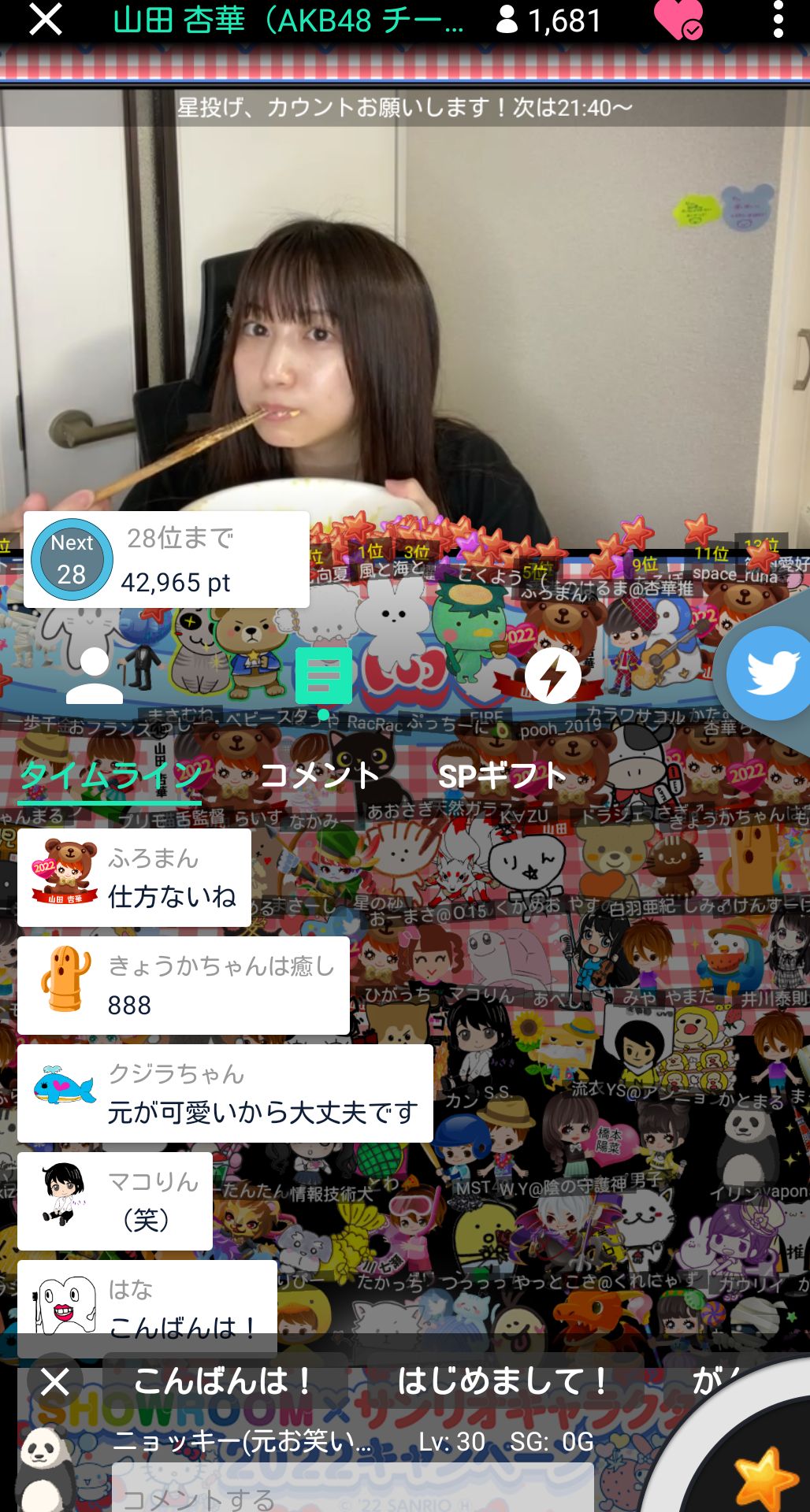
Task: Switch to the コメント tab
Action: point(320,776)
